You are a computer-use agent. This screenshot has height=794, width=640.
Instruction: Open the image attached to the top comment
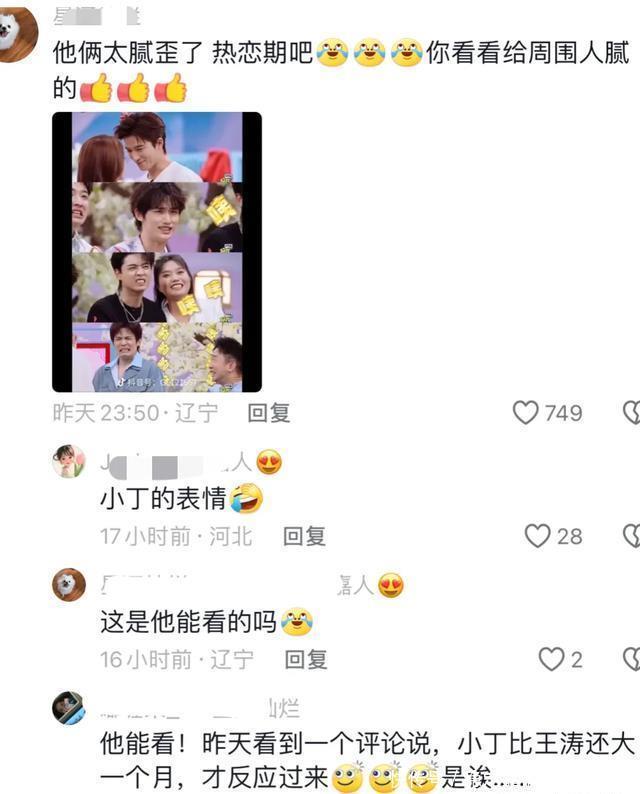click(x=157, y=251)
